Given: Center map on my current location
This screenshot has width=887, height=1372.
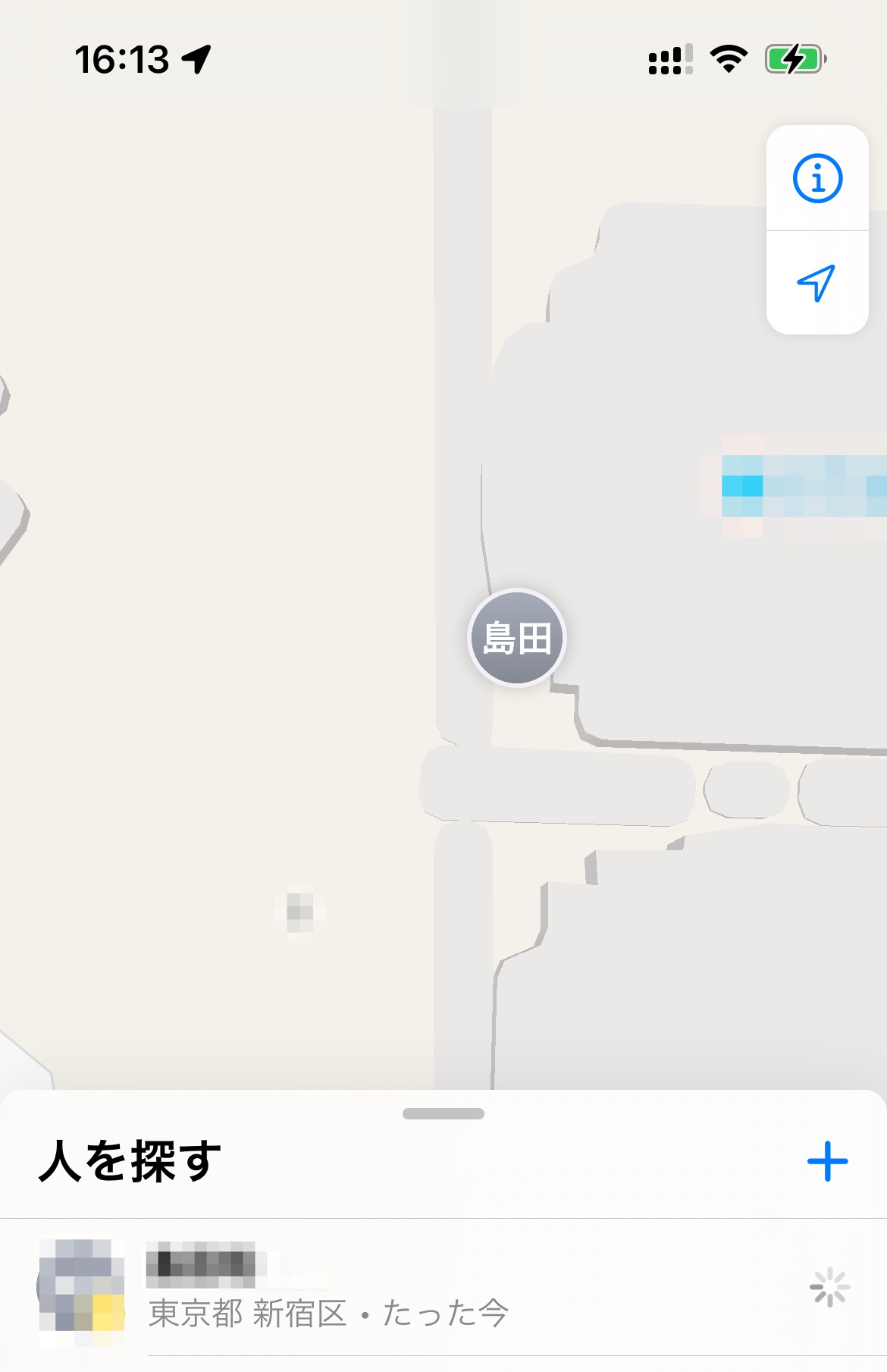Looking at the screenshot, I should point(816,283).
